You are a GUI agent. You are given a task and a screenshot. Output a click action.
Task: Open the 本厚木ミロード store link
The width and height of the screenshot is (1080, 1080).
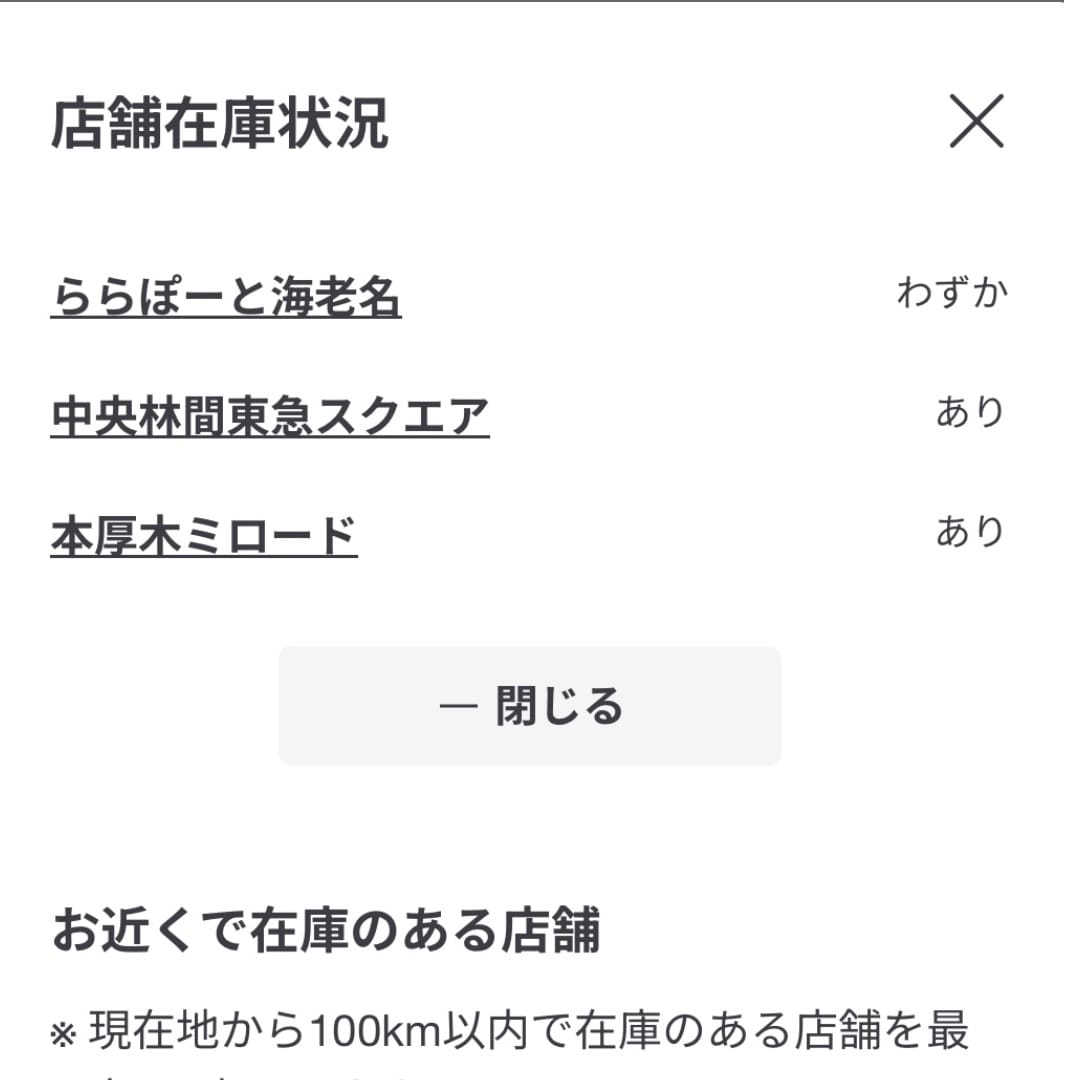[x=204, y=536]
